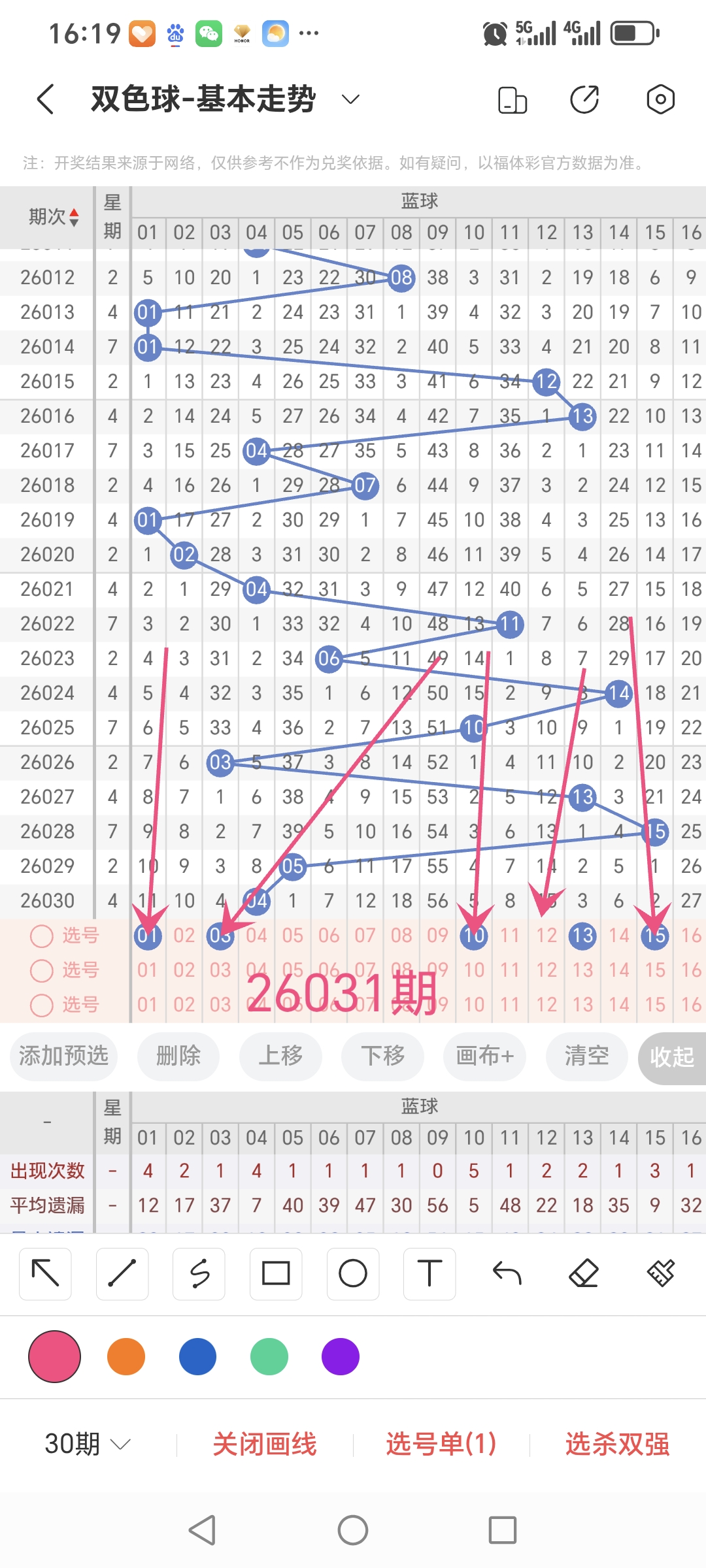Select the straight line drawing tool
The image size is (706, 1568).
122,1273
